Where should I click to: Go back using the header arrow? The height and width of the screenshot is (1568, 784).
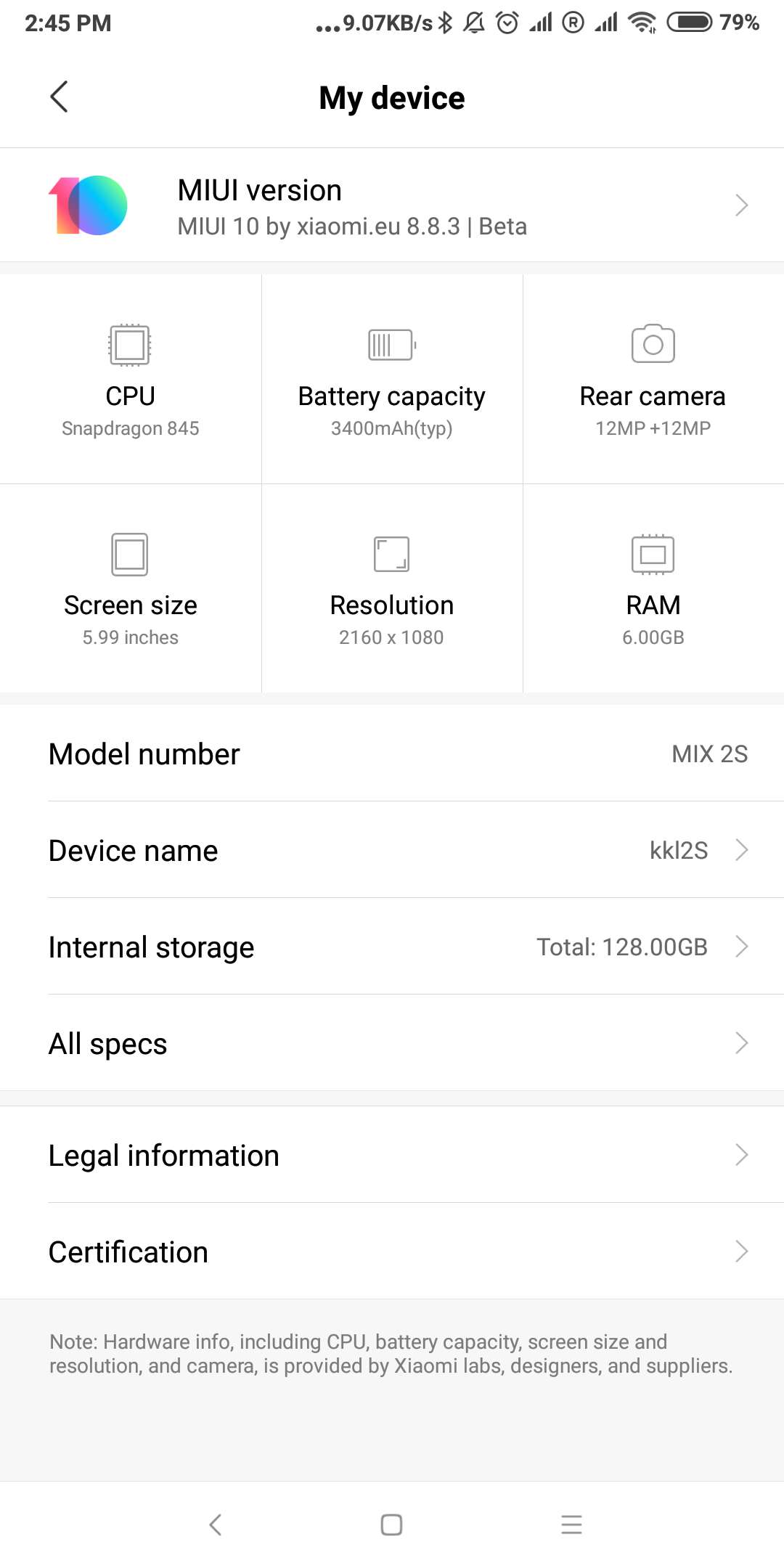(x=59, y=97)
